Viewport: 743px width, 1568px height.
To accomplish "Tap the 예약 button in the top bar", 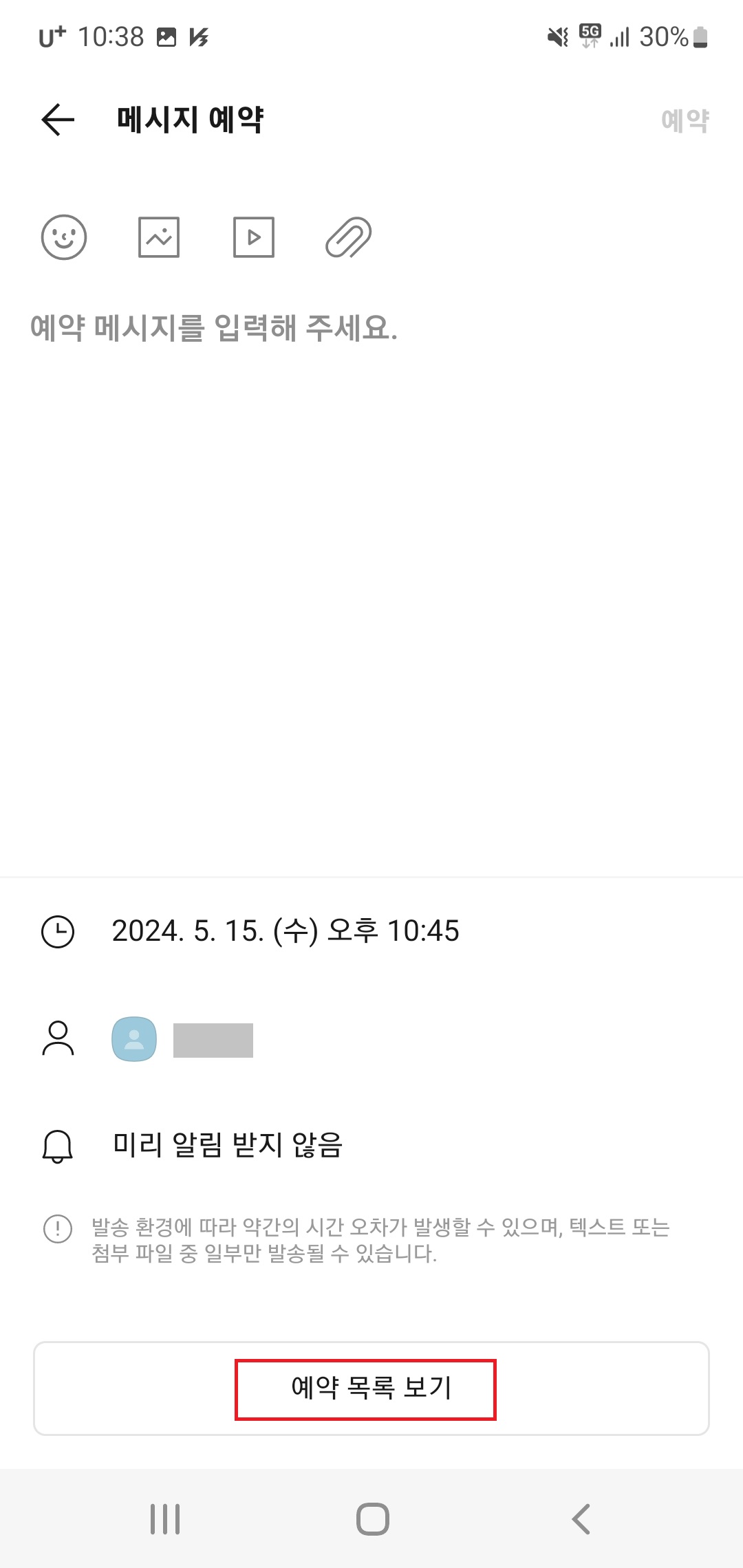I will [685, 118].
